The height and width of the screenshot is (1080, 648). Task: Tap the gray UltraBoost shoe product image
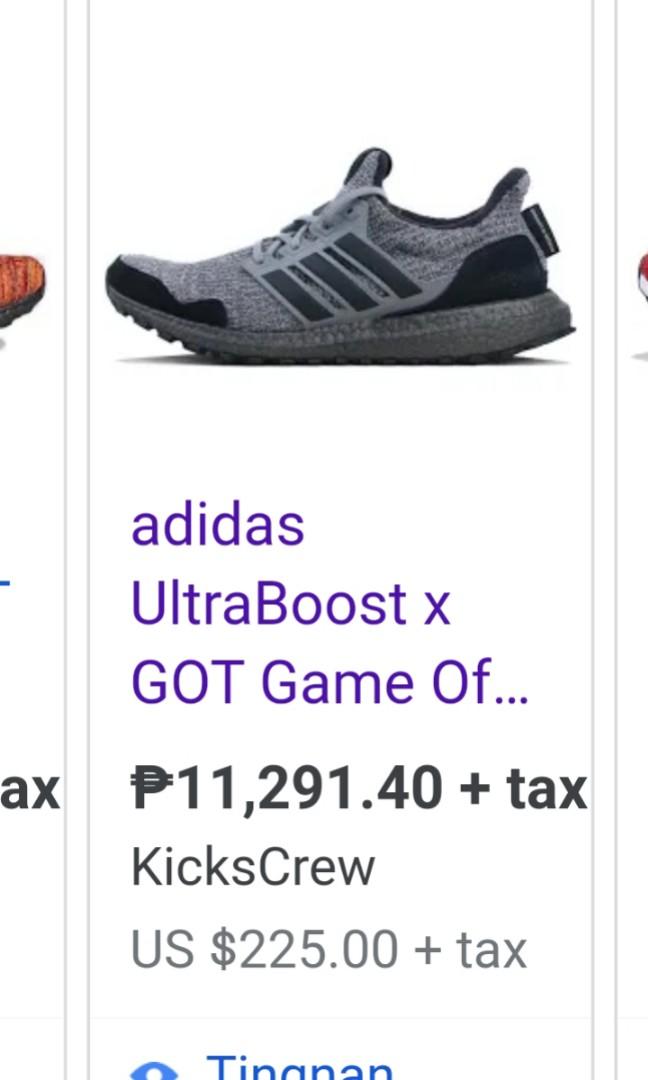coord(341,256)
